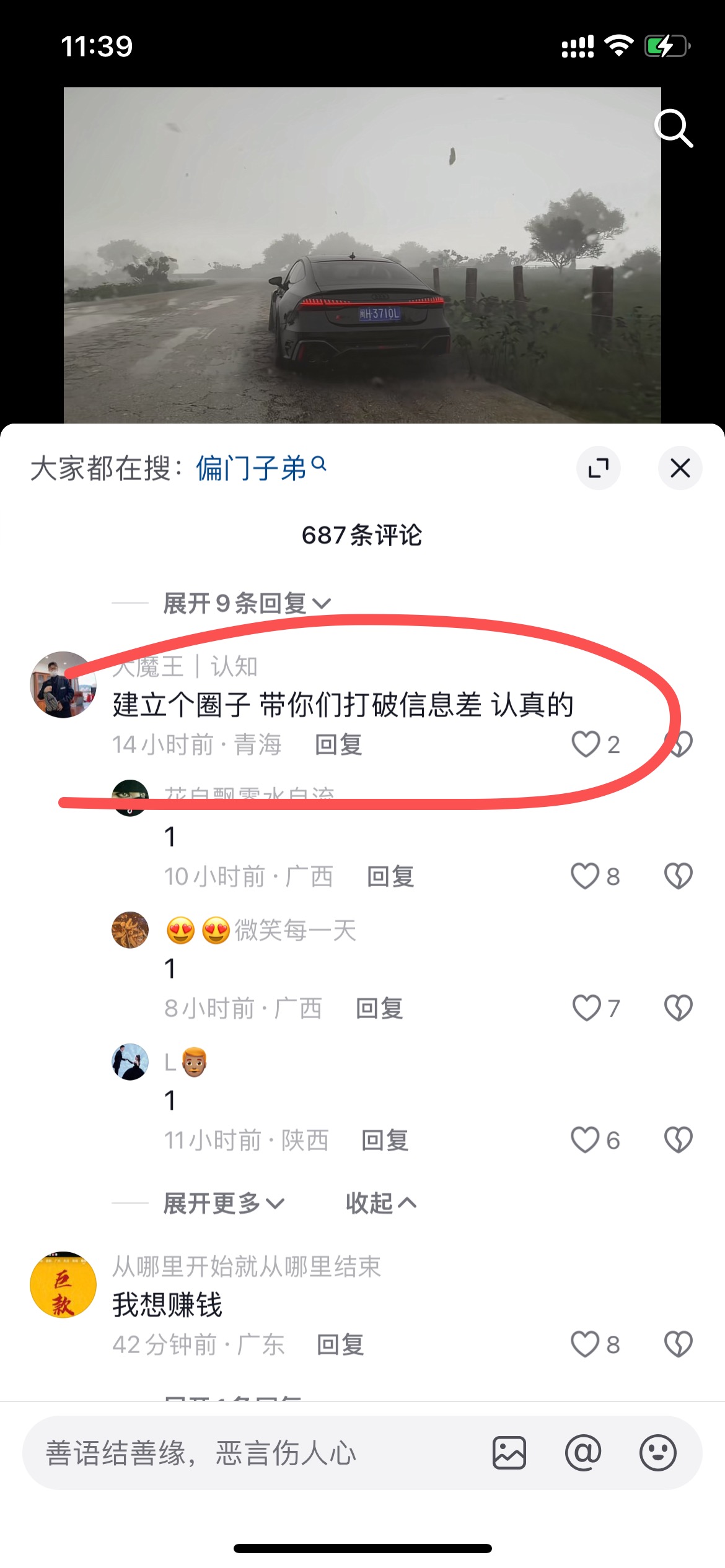This screenshot has width=725, height=1568.
Task: Collapse replies with 收起
Action: 380,1203
